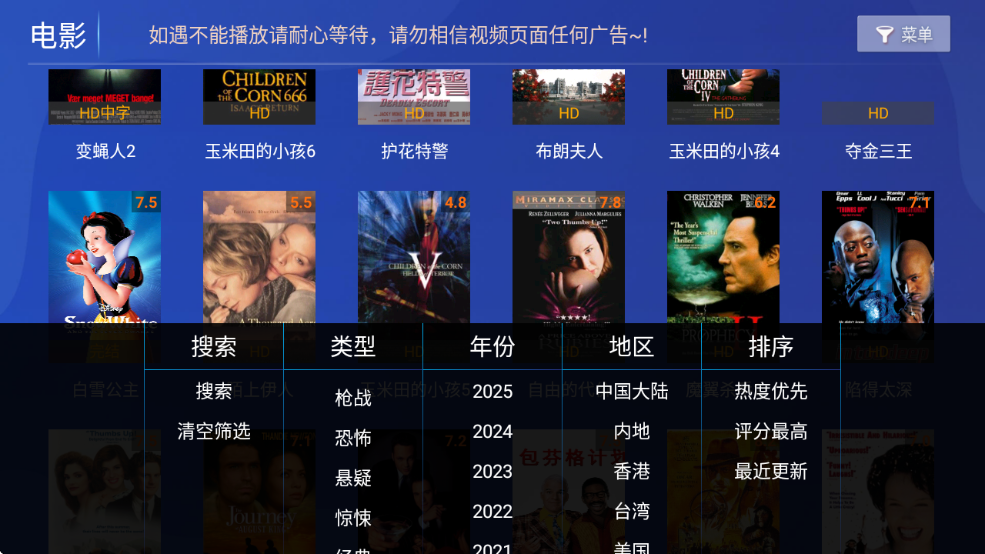Viewport: 985px width, 554px height.
Task: Open the movie 布朗夫人
Action: click(569, 110)
